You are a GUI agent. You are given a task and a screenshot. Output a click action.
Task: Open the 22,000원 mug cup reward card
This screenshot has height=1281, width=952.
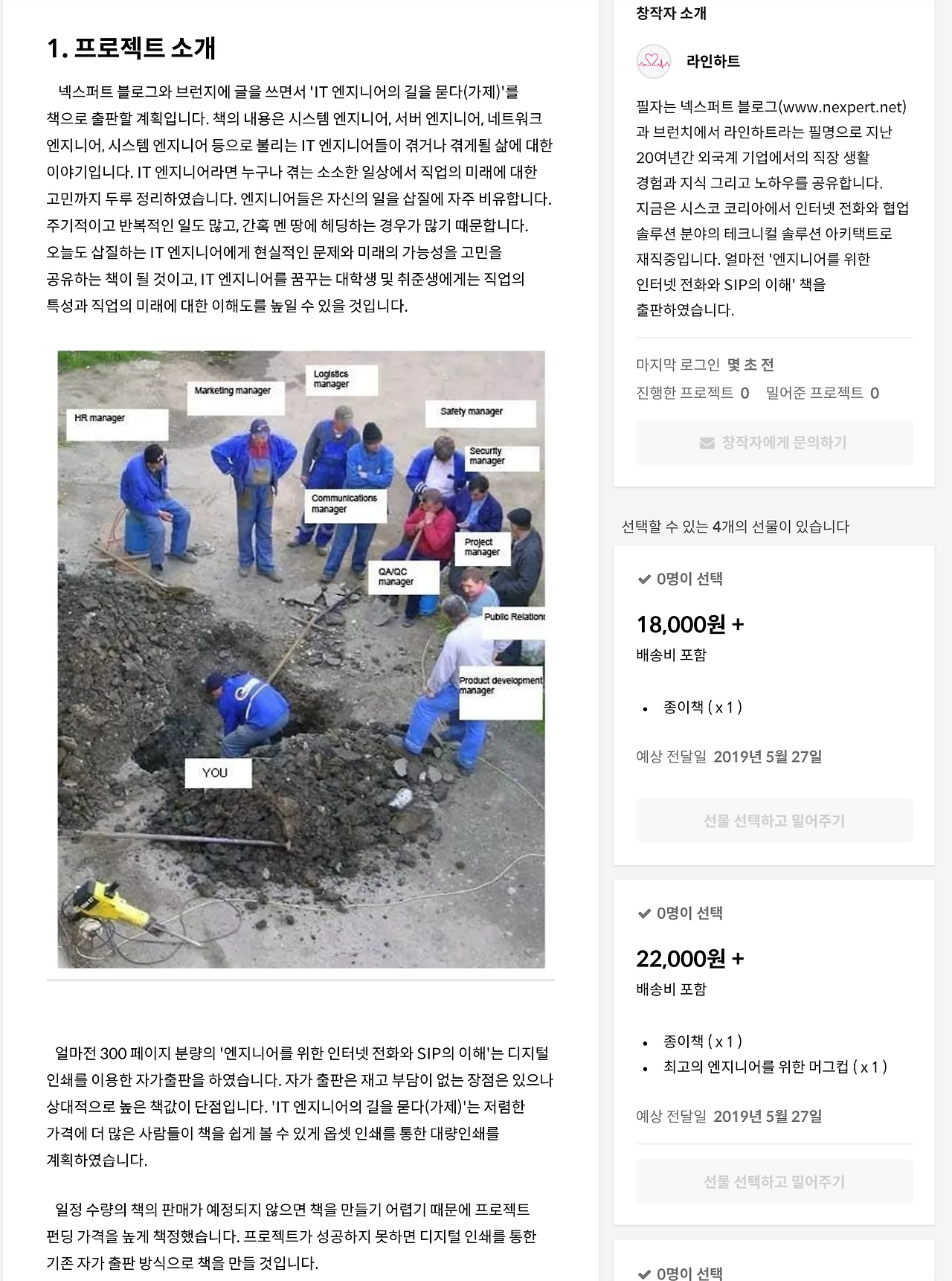click(x=773, y=1053)
